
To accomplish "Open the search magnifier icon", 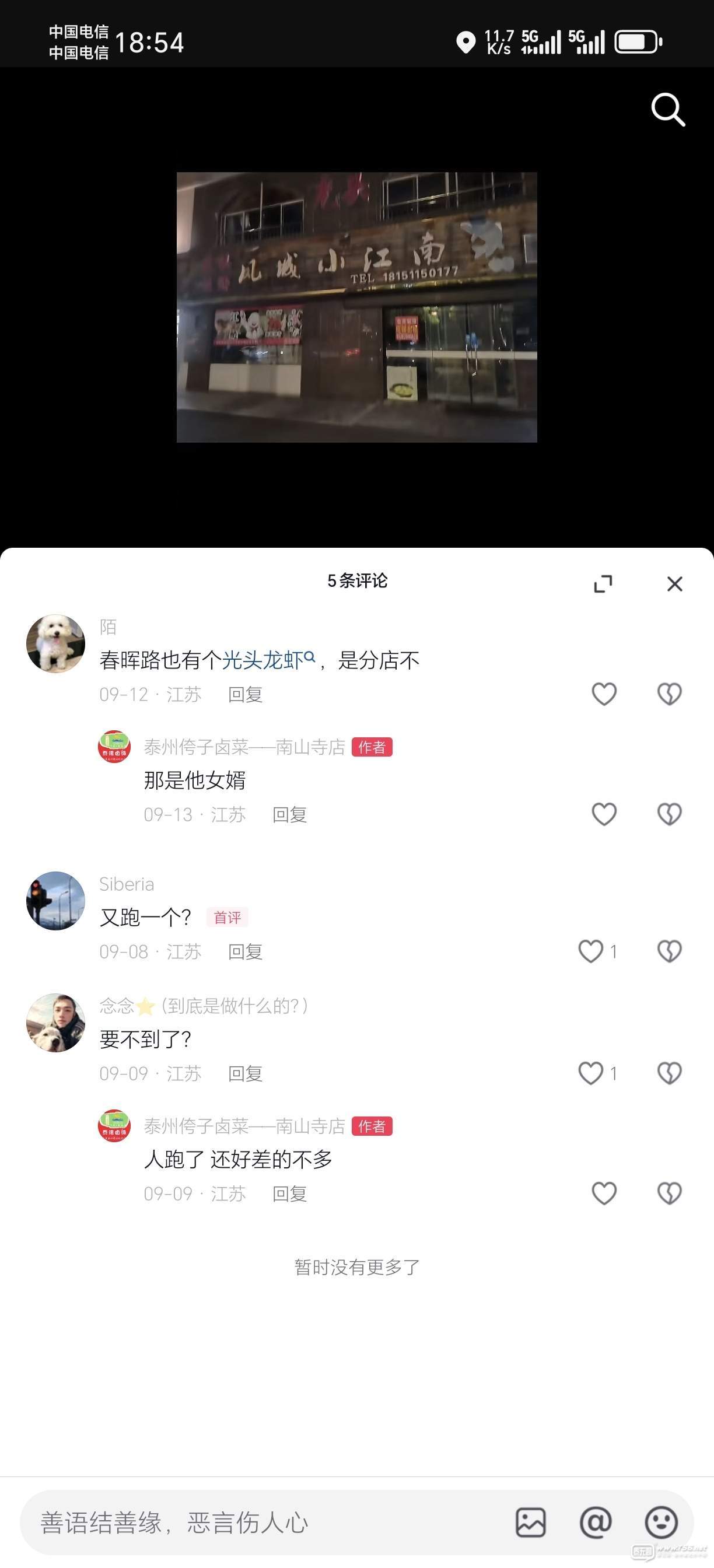I will (668, 110).
